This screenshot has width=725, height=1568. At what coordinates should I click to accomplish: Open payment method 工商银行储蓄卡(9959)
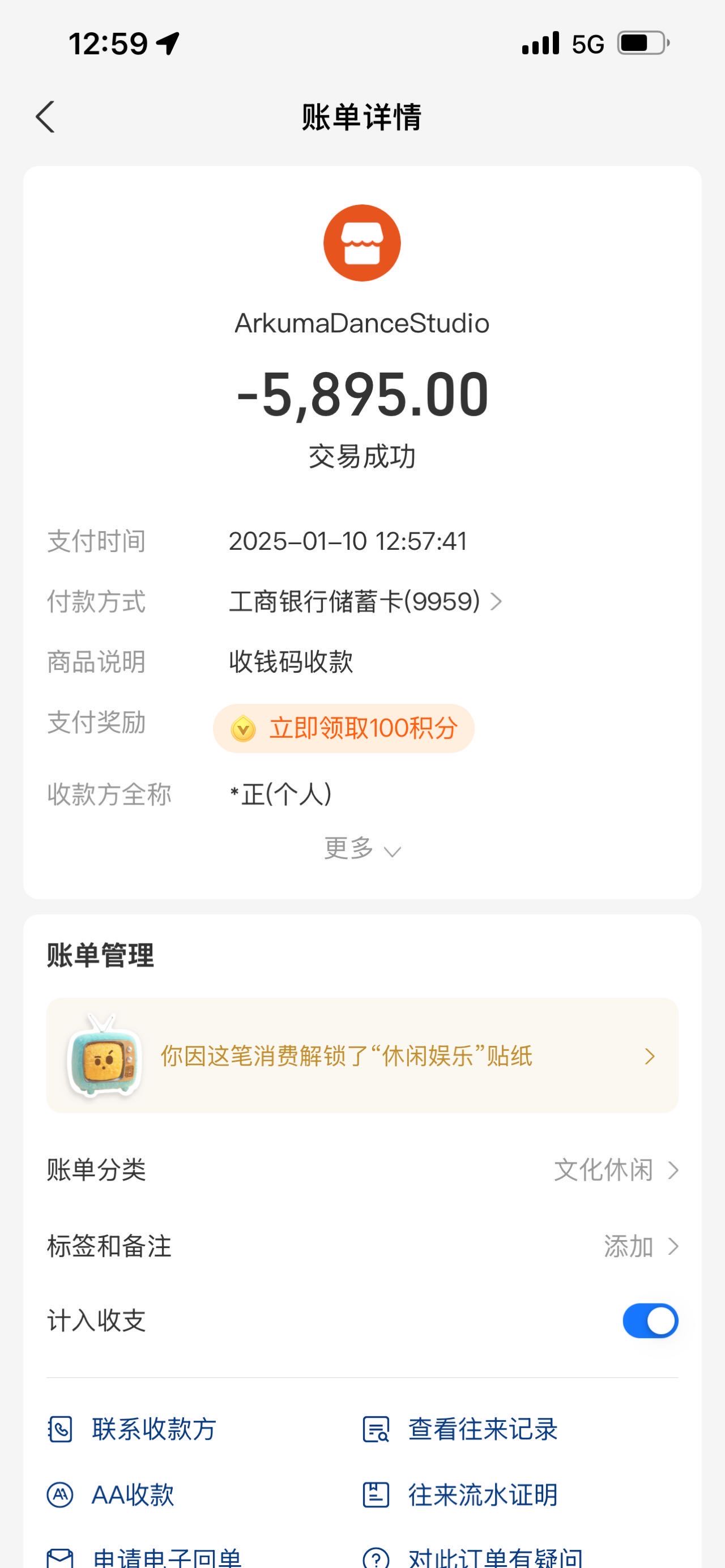point(365,601)
